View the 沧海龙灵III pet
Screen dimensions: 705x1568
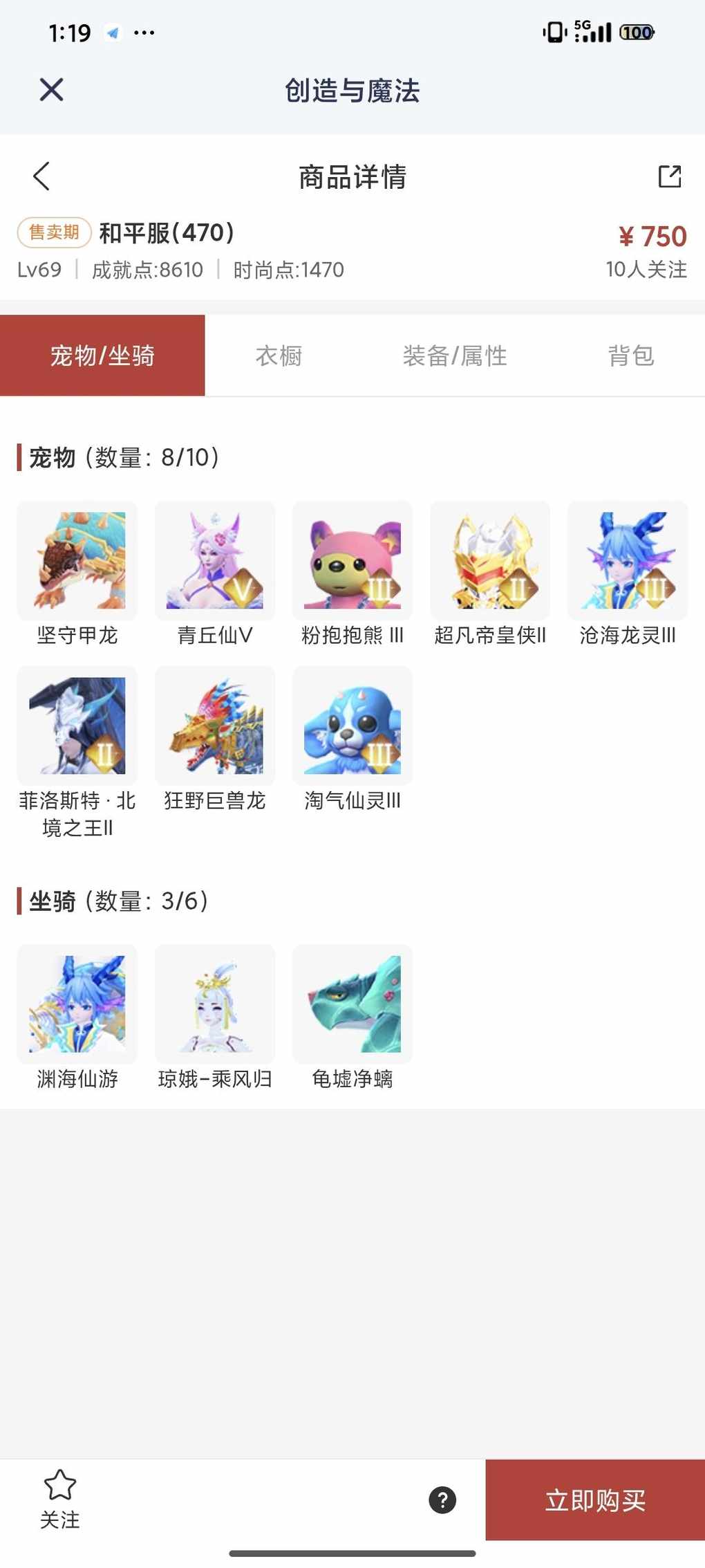coord(628,560)
